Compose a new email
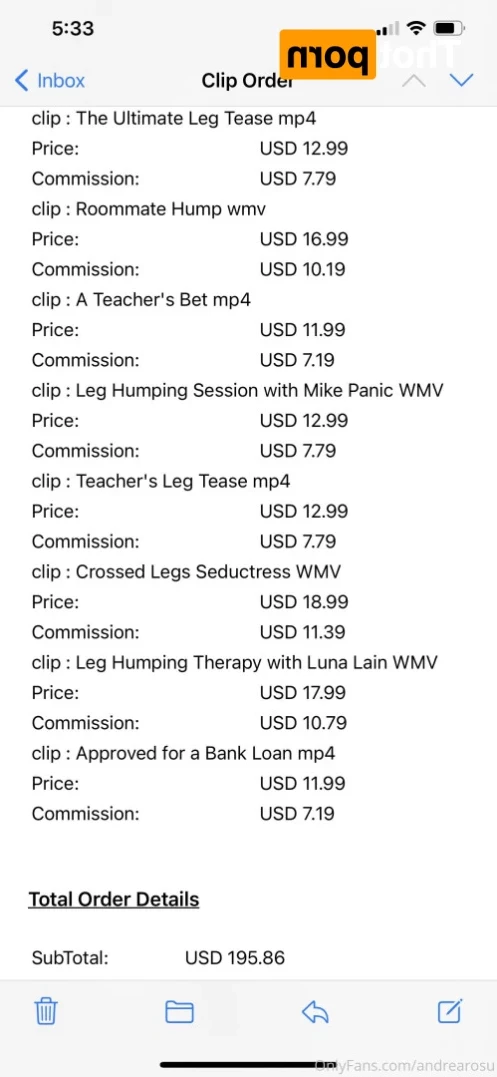The image size is (497, 1077). [450, 1010]
